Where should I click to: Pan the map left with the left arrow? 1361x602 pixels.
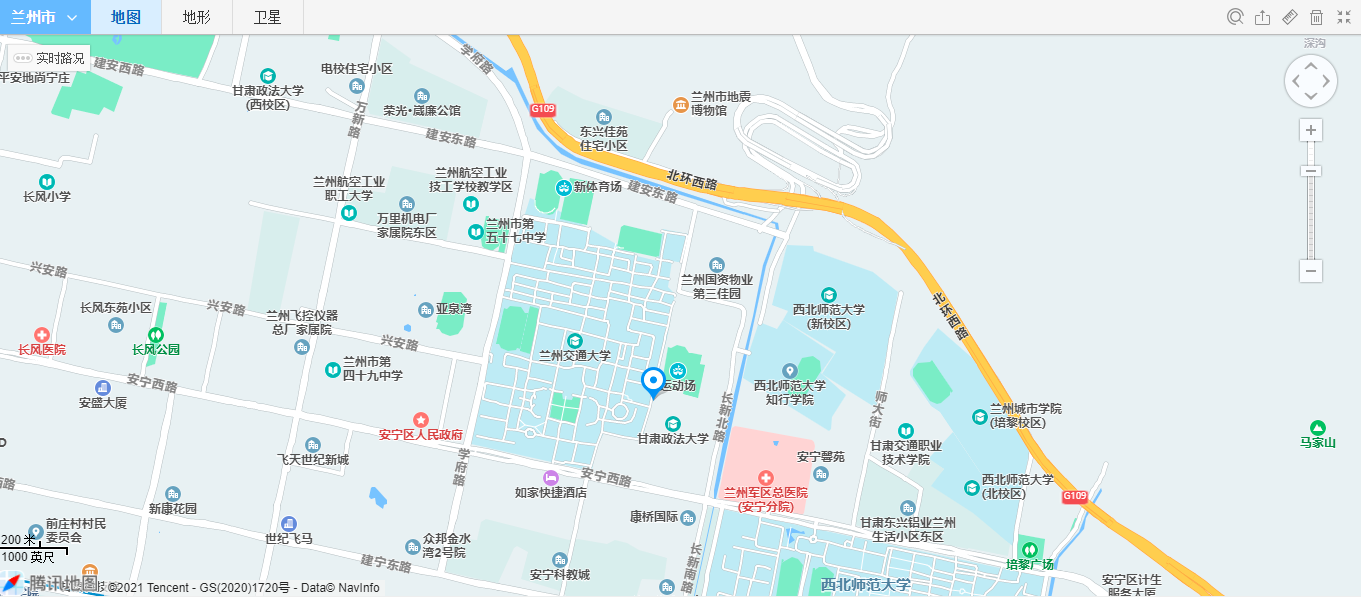[1294, 81]
